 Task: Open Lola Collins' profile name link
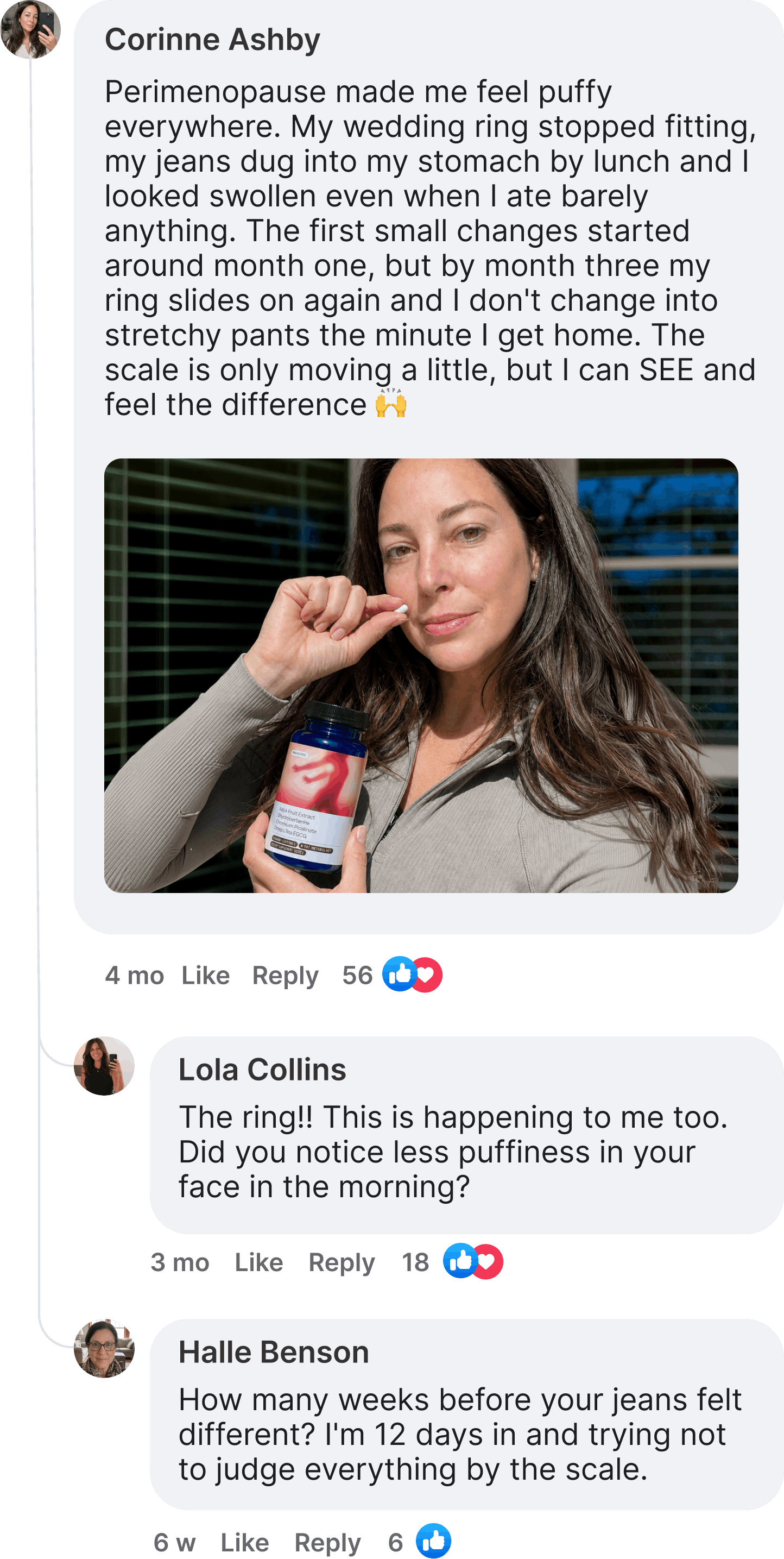tap(263, 1070)
